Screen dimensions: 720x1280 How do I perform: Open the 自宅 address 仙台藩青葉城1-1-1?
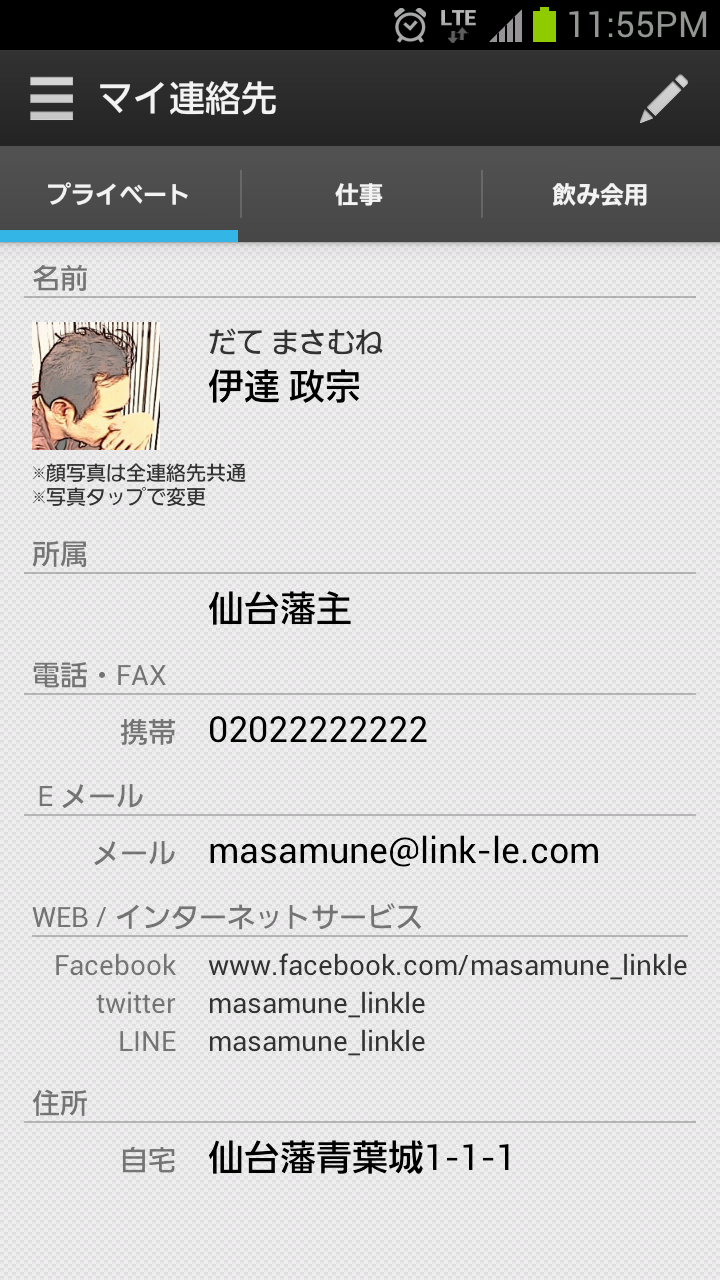360,1158
